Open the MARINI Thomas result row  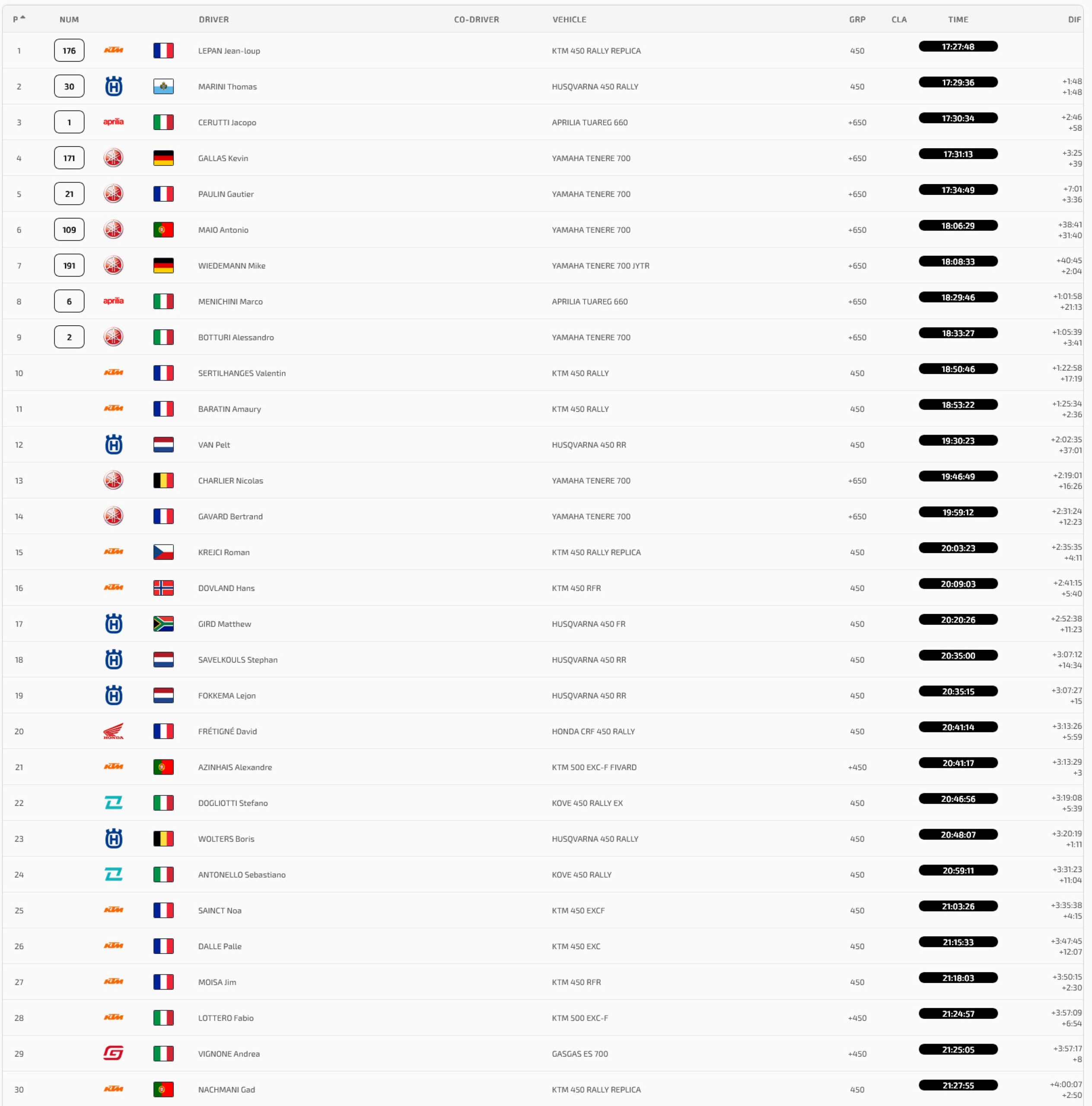543,86
